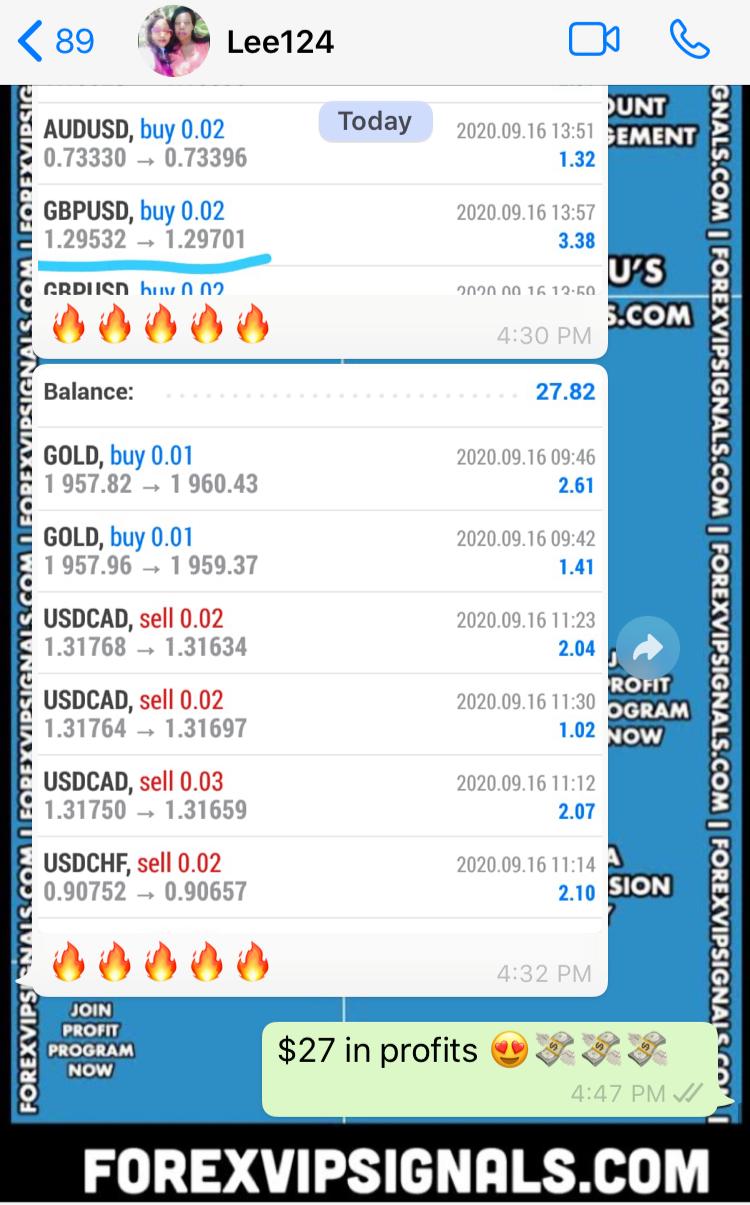
Task: Start a voice call with Lee124
Action: pyautogui.click(x=689, y=40)
